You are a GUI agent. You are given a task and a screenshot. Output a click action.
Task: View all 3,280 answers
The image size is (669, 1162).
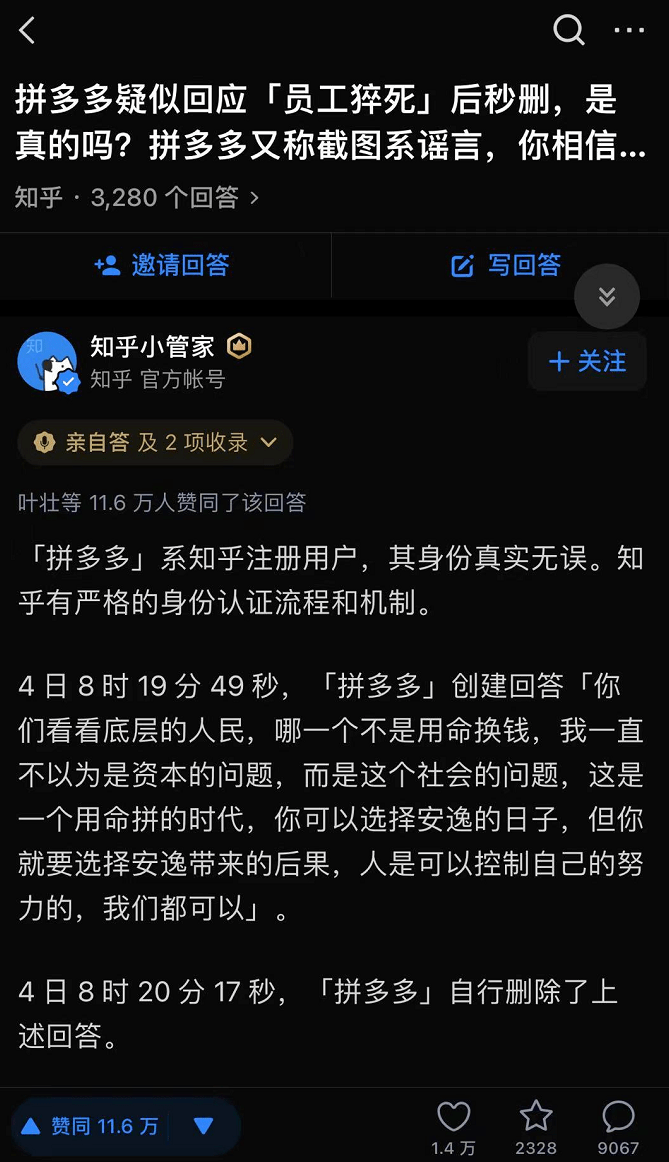137,198
